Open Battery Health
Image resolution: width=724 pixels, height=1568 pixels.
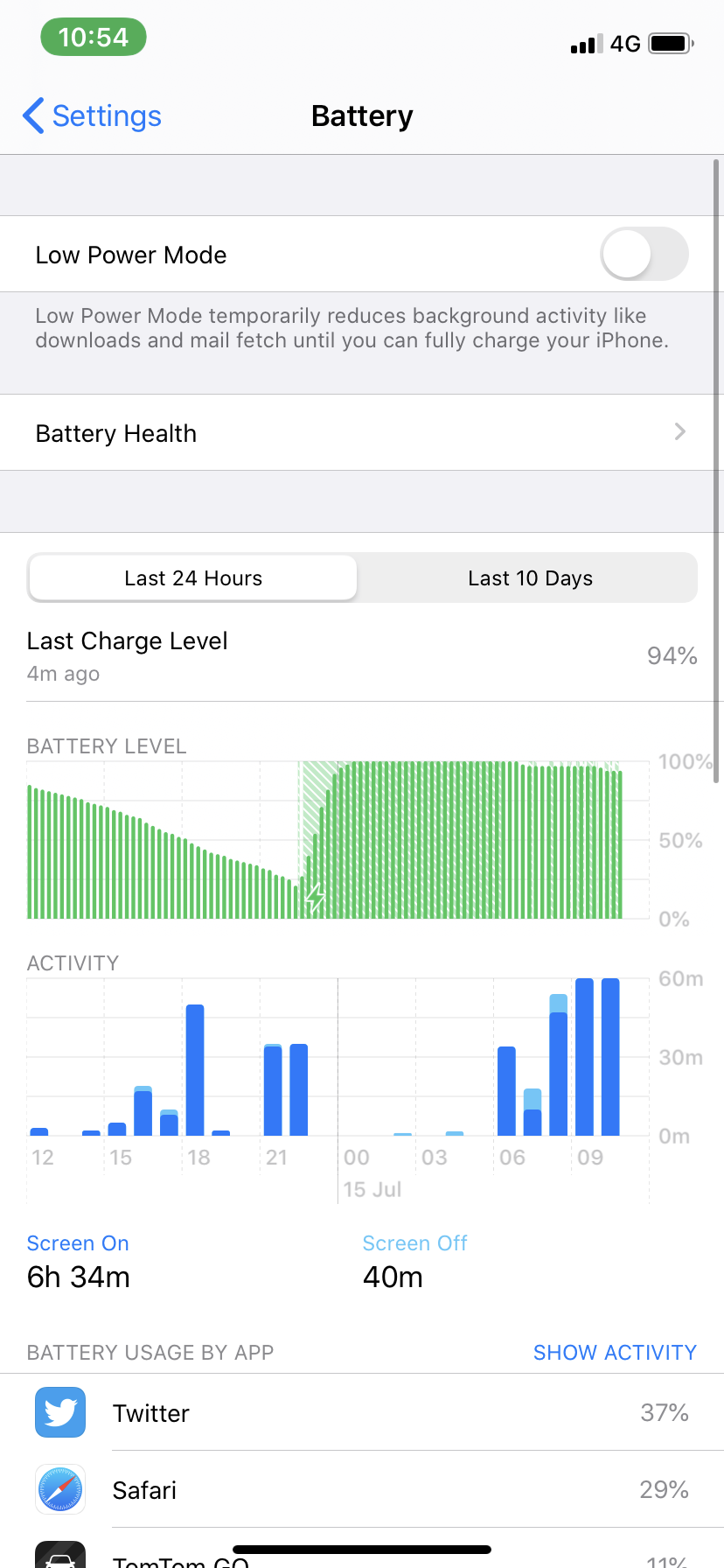pyautogui.click(x=362, y=432)
